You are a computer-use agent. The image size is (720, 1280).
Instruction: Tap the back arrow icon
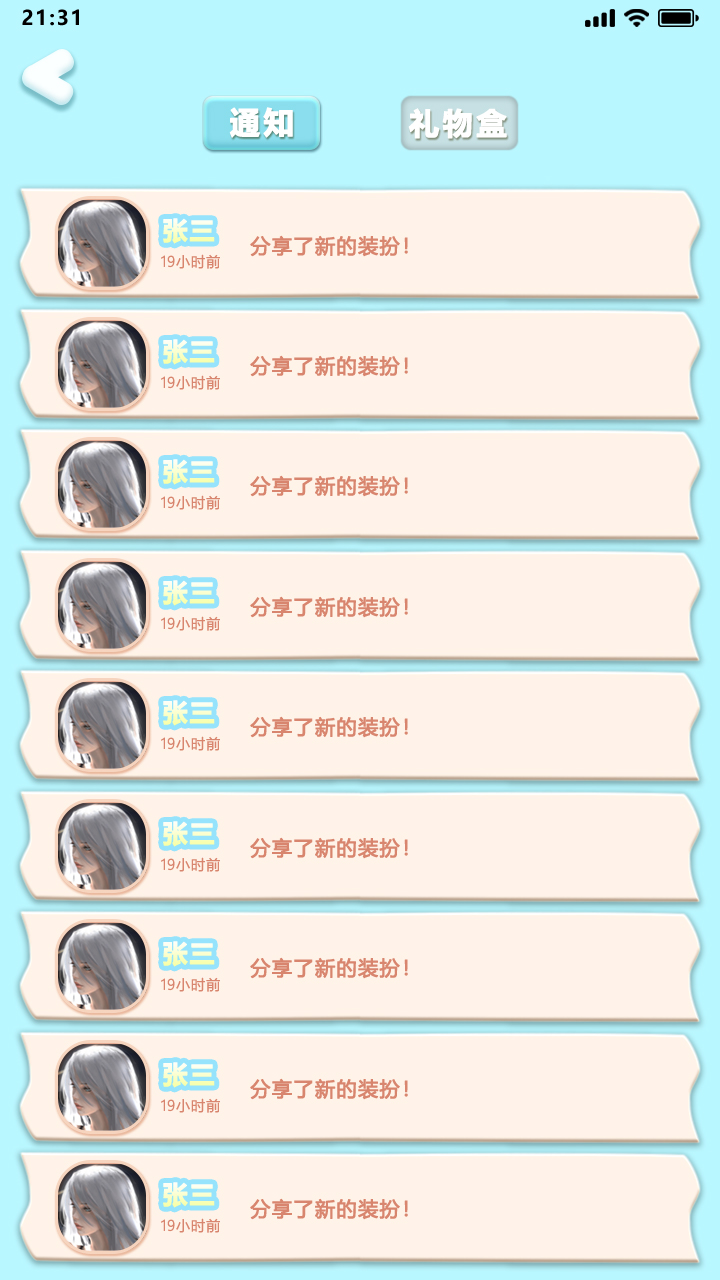(48, 78)
